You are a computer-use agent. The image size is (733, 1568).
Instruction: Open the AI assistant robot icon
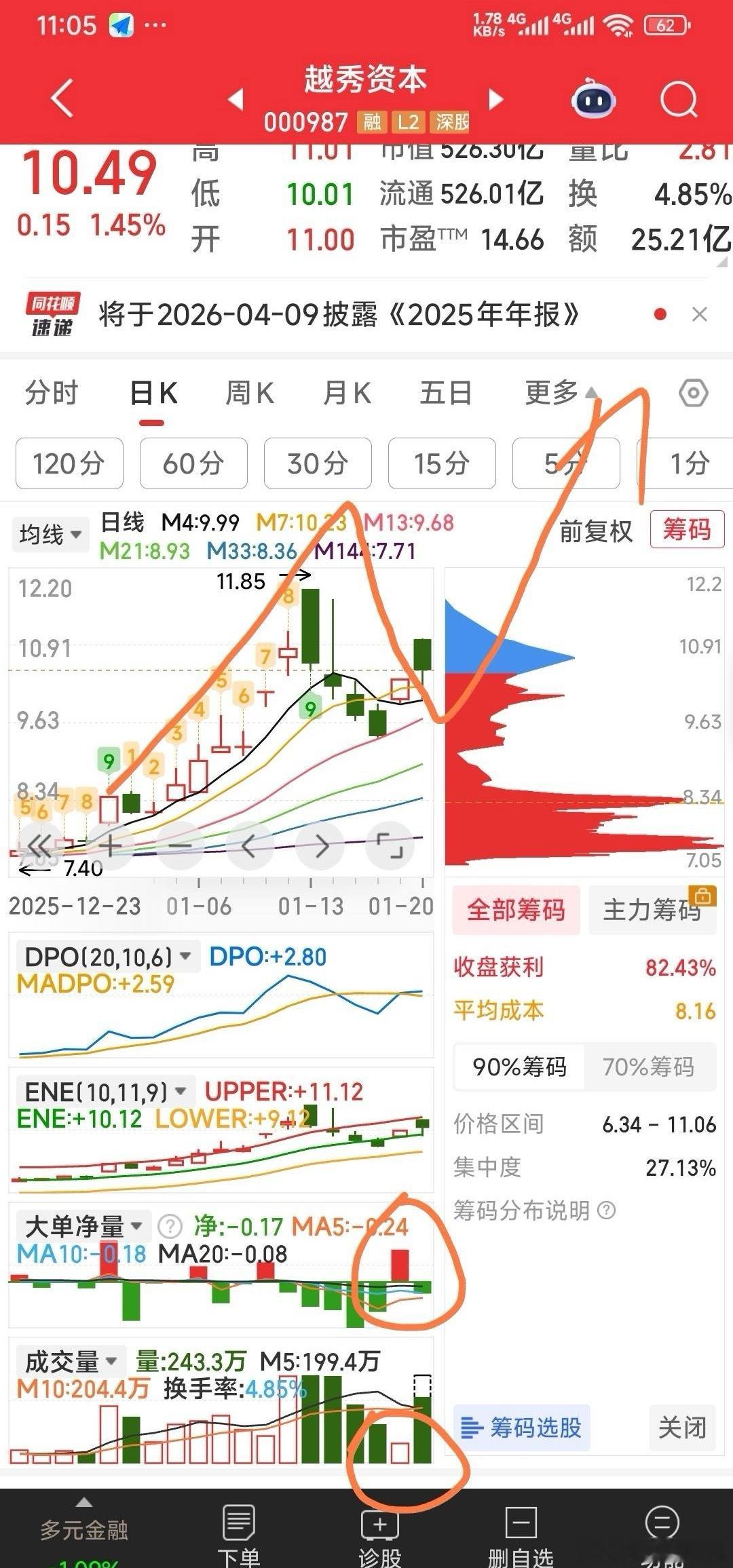pyautogui.click(x=593, y=99)
